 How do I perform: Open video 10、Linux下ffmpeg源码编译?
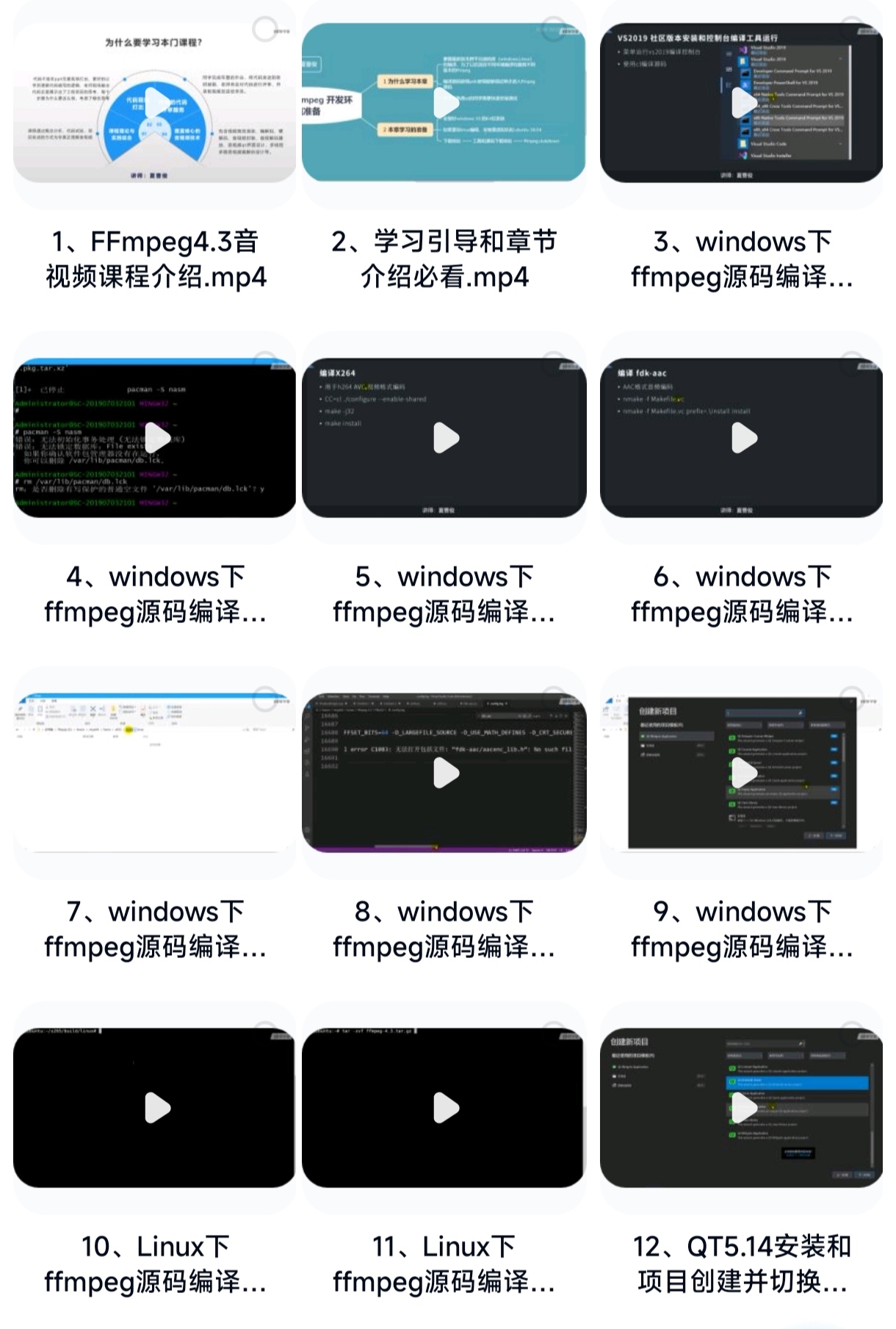156,1108
